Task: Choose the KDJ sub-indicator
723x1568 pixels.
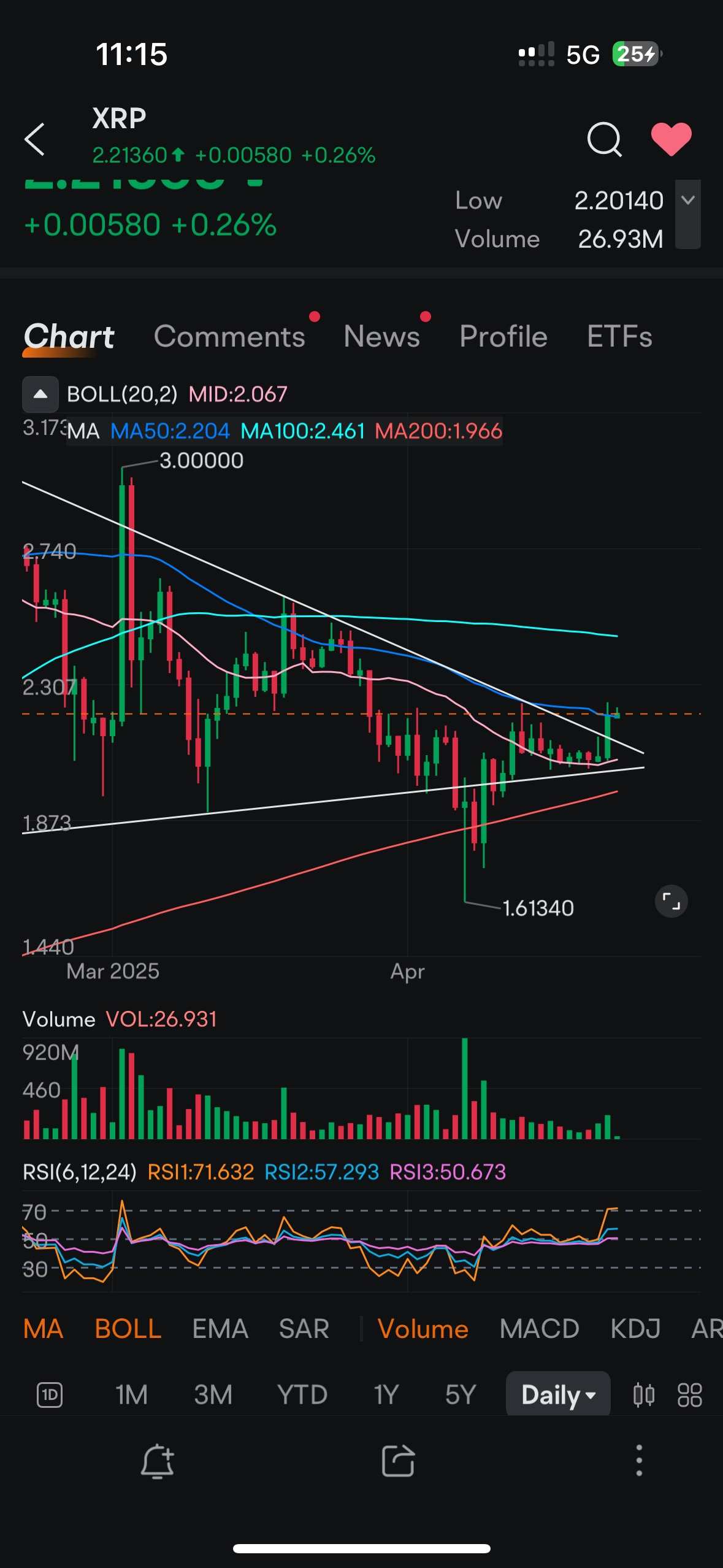Action: 635,1329
